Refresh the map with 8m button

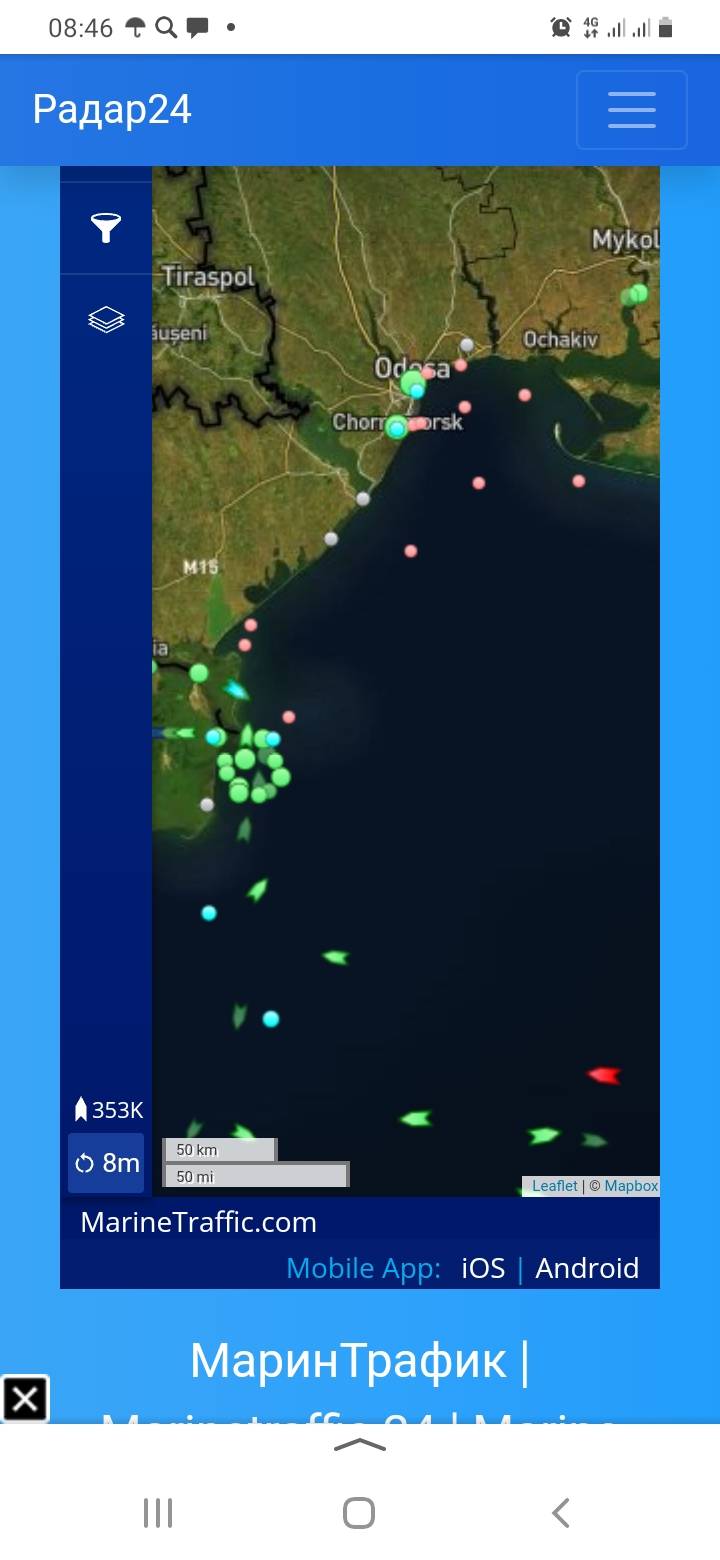(x=106, y=1163)
